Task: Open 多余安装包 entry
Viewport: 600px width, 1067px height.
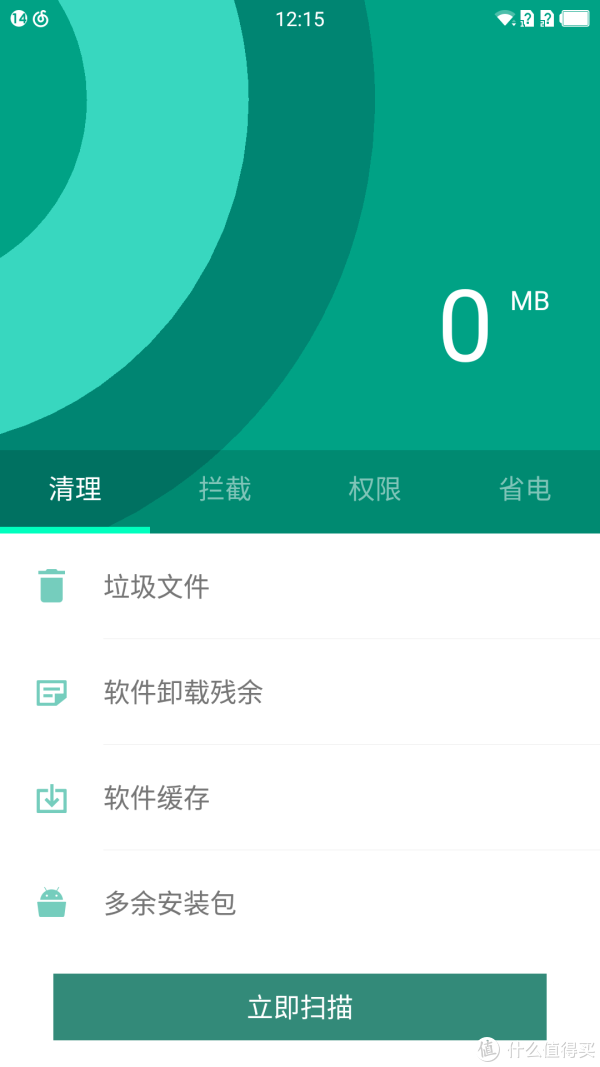Action: tap(300, 904)
